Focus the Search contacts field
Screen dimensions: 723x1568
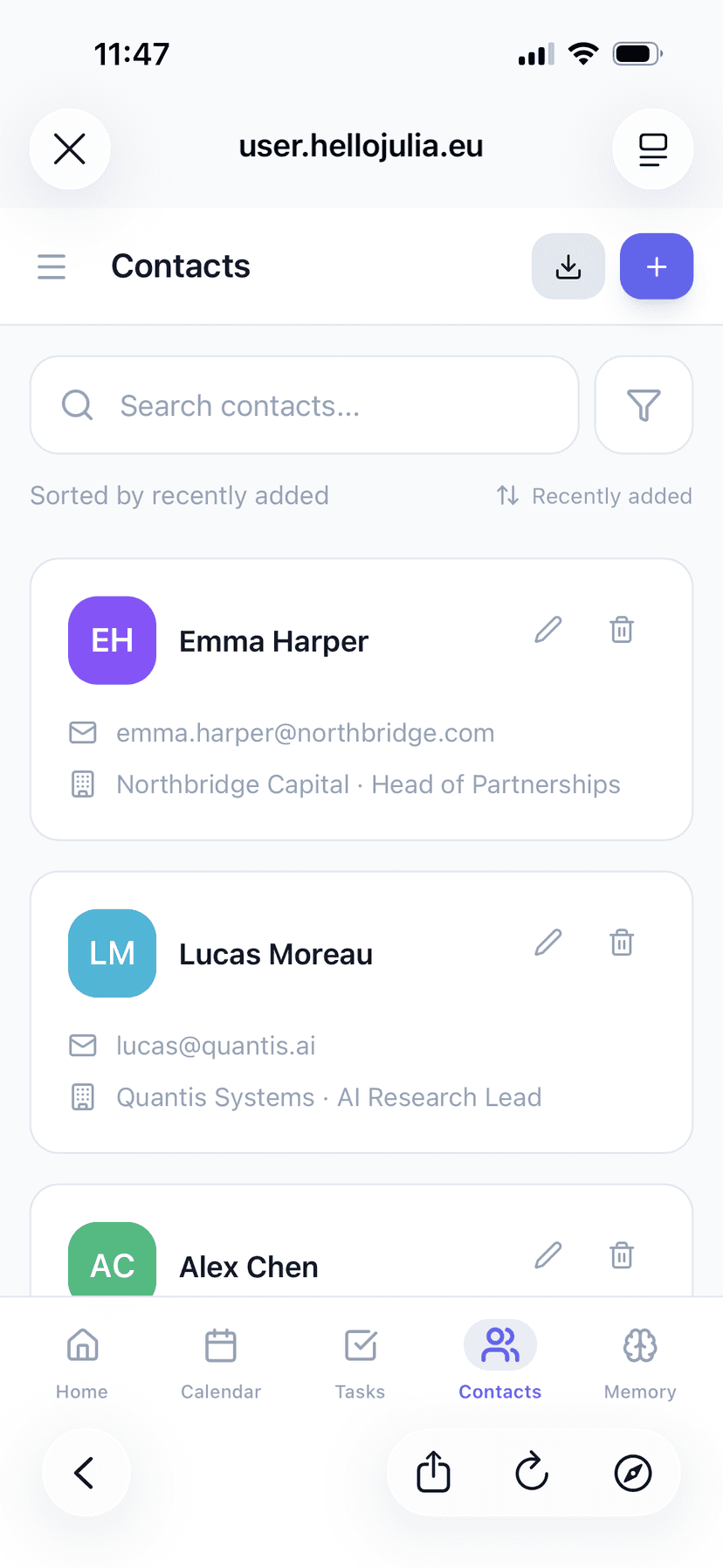(x=304, y=404)
